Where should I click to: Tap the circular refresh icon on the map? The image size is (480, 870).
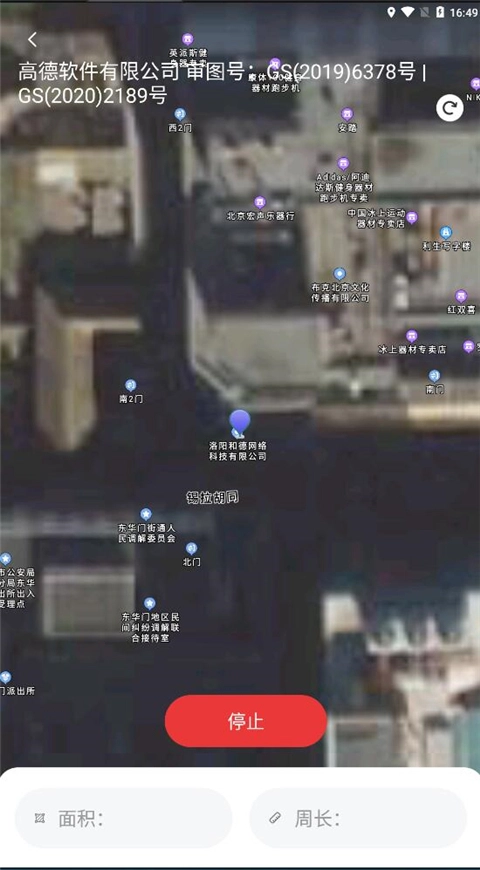click(x=449, y=108)
